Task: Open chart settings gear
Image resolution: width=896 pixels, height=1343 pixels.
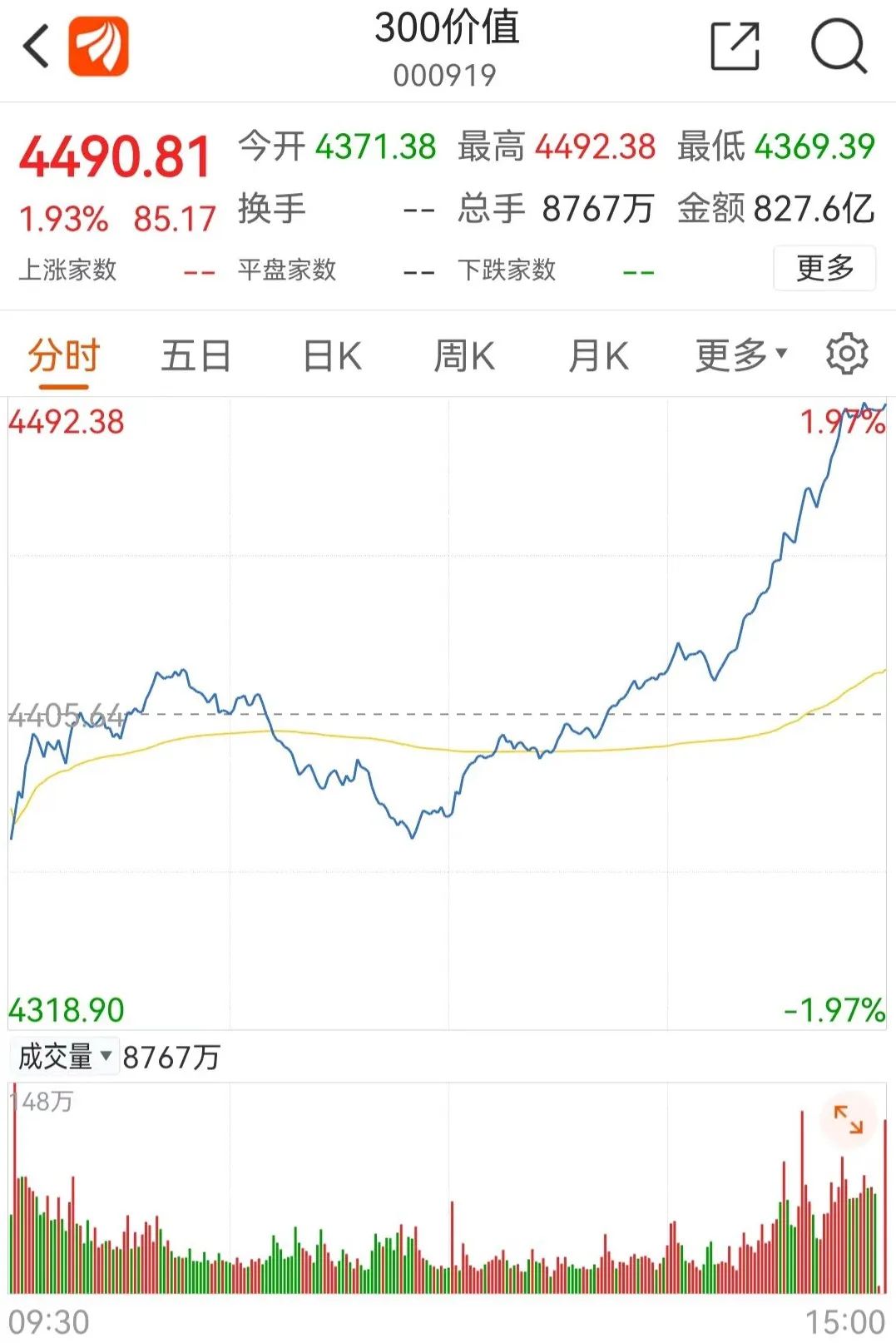Action: point(847,354)
